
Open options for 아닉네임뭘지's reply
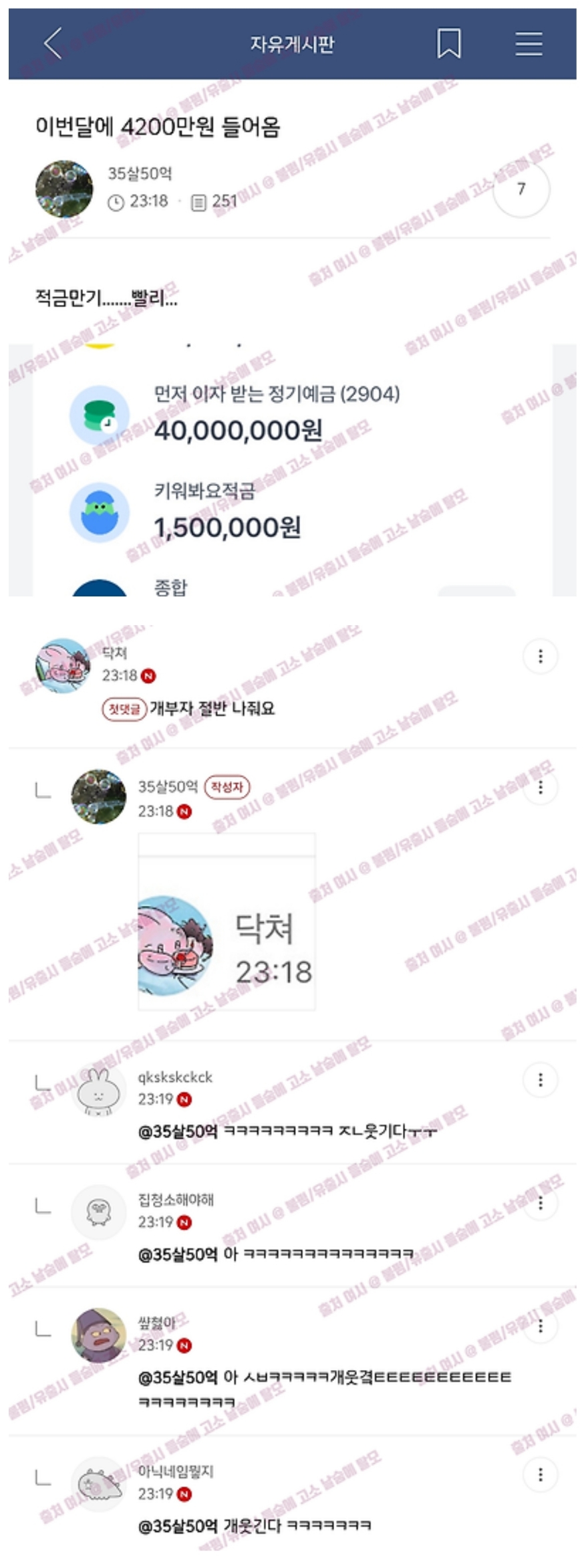540,1474
